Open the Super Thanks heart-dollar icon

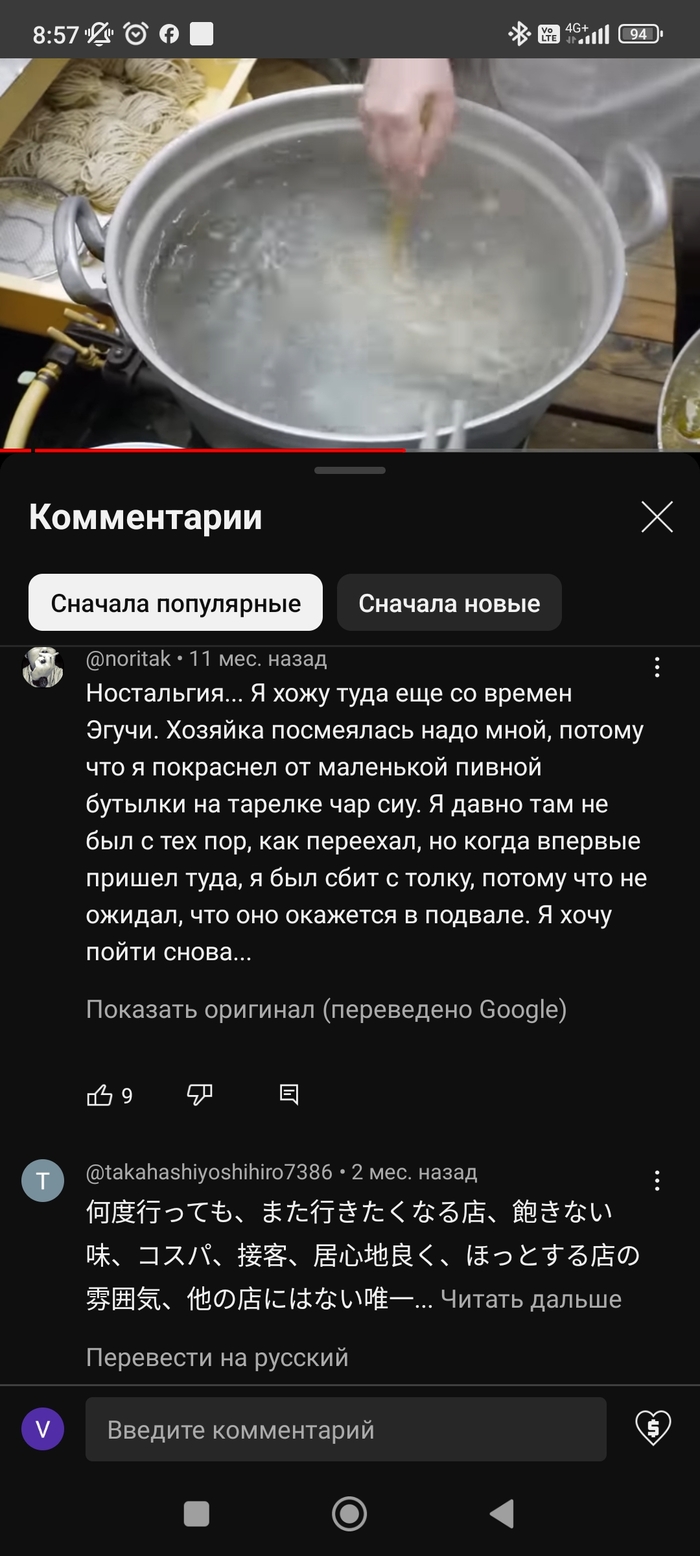point(653,1428)
